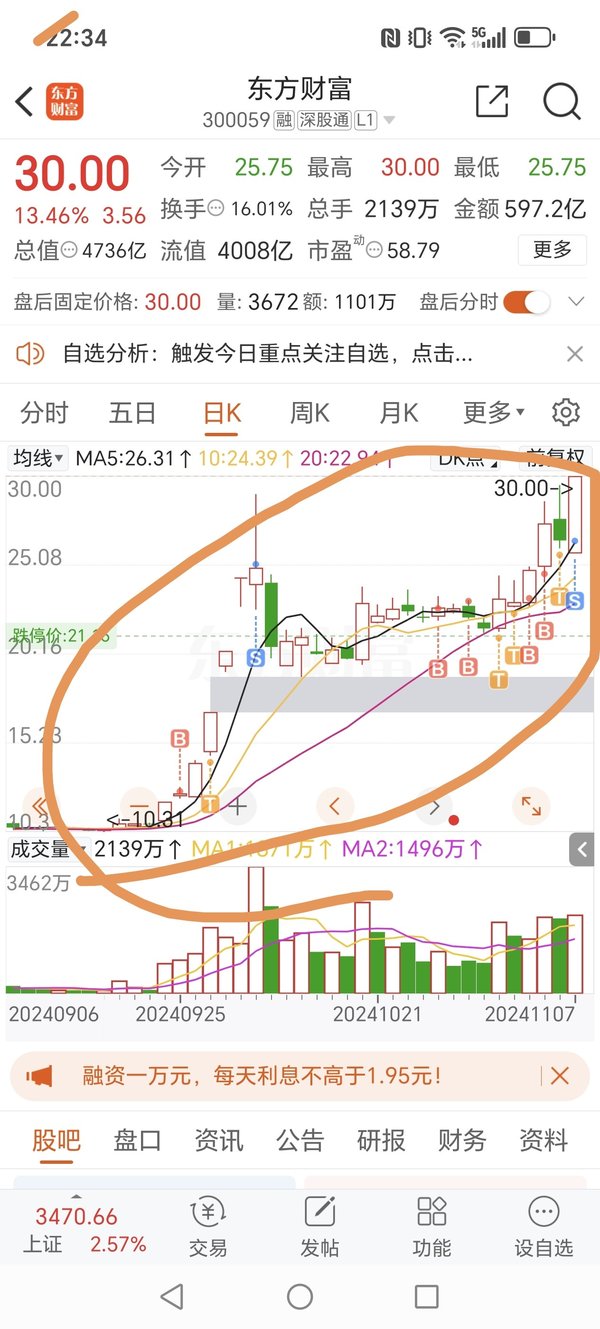The width and height of the screenshot is (600, 1329).
Task: Open 交易 in the bottom bar
Action: point(208,1227)
